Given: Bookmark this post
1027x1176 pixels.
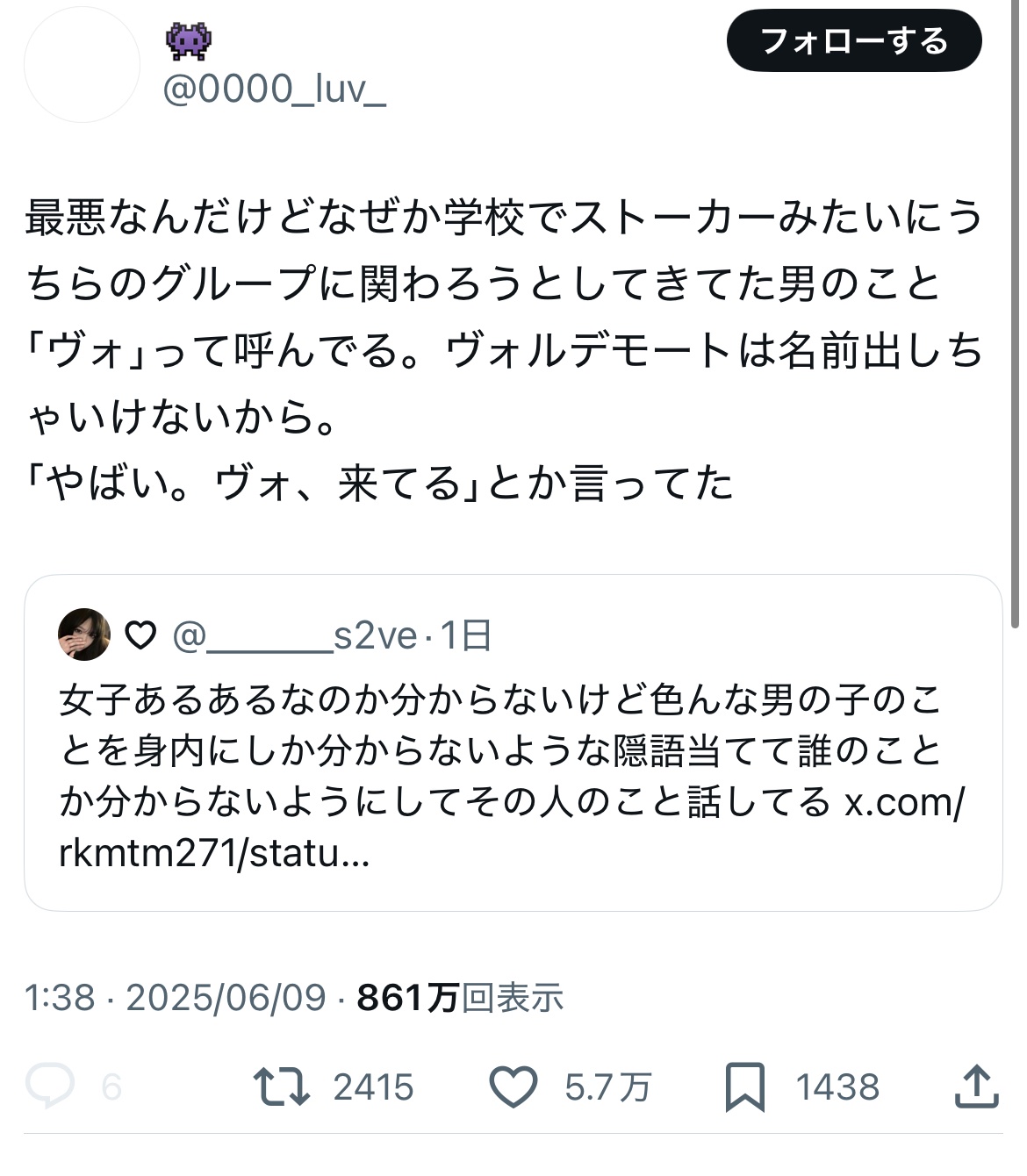Looking at the screenshot, I should point(745,1086).
